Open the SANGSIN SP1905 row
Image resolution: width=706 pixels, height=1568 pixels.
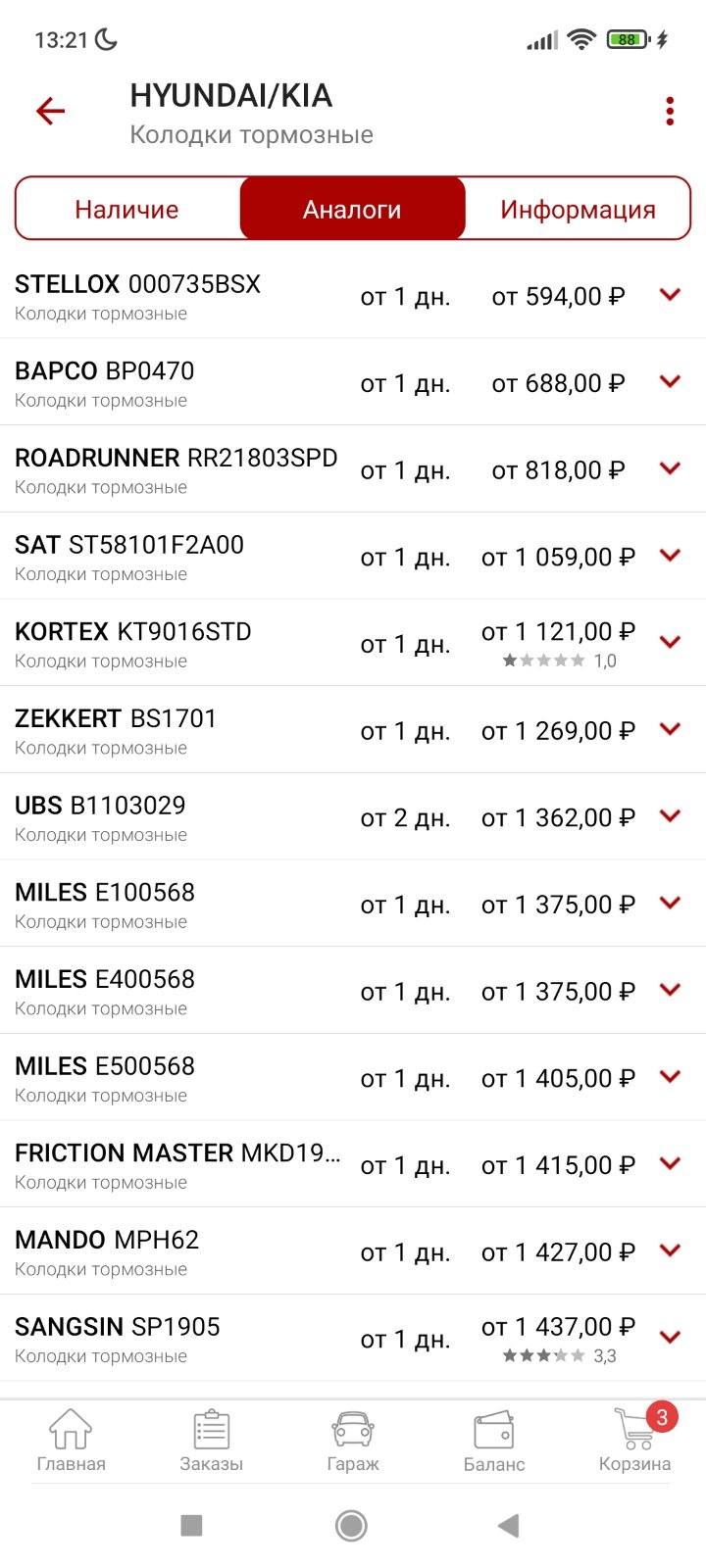(353, 1338)
